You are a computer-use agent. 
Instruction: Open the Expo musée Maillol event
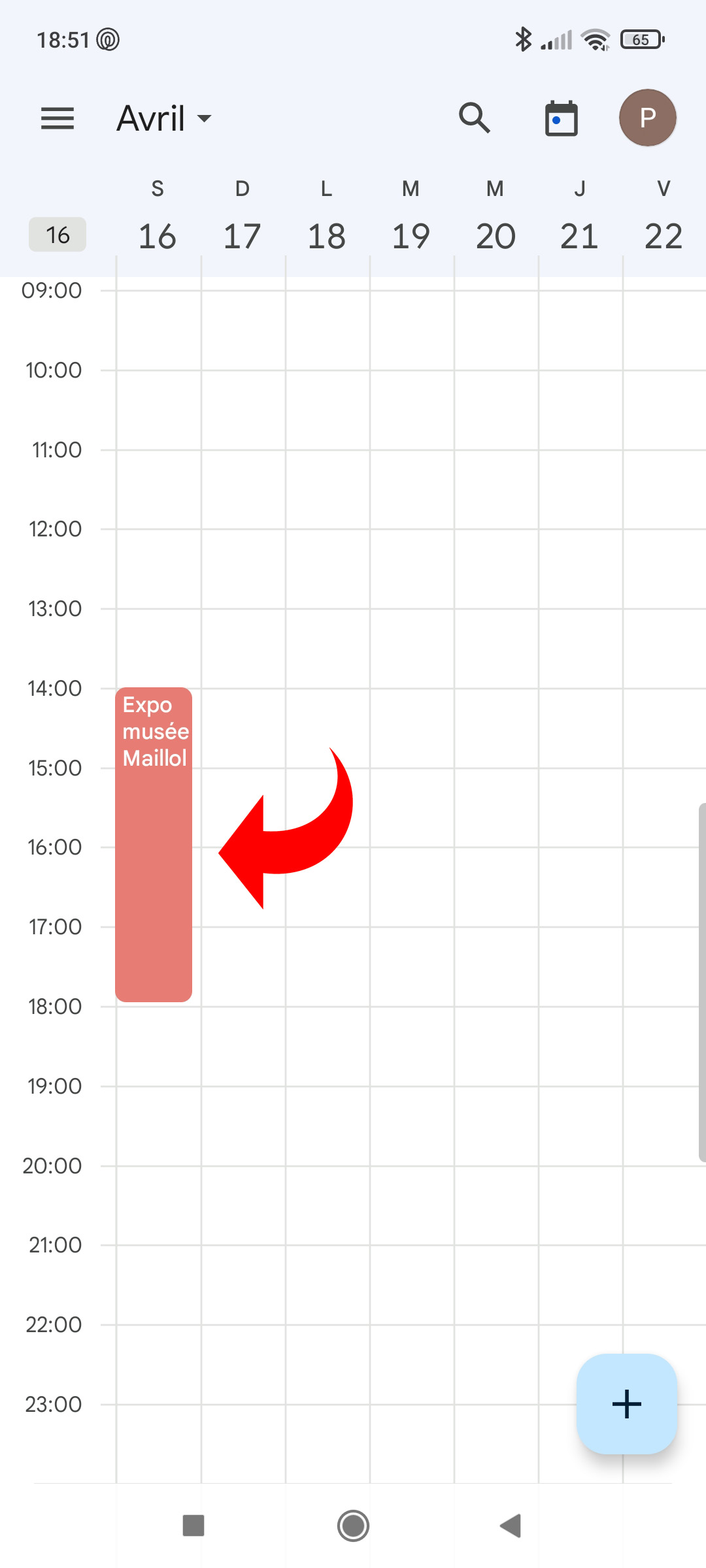pos(154,843)
